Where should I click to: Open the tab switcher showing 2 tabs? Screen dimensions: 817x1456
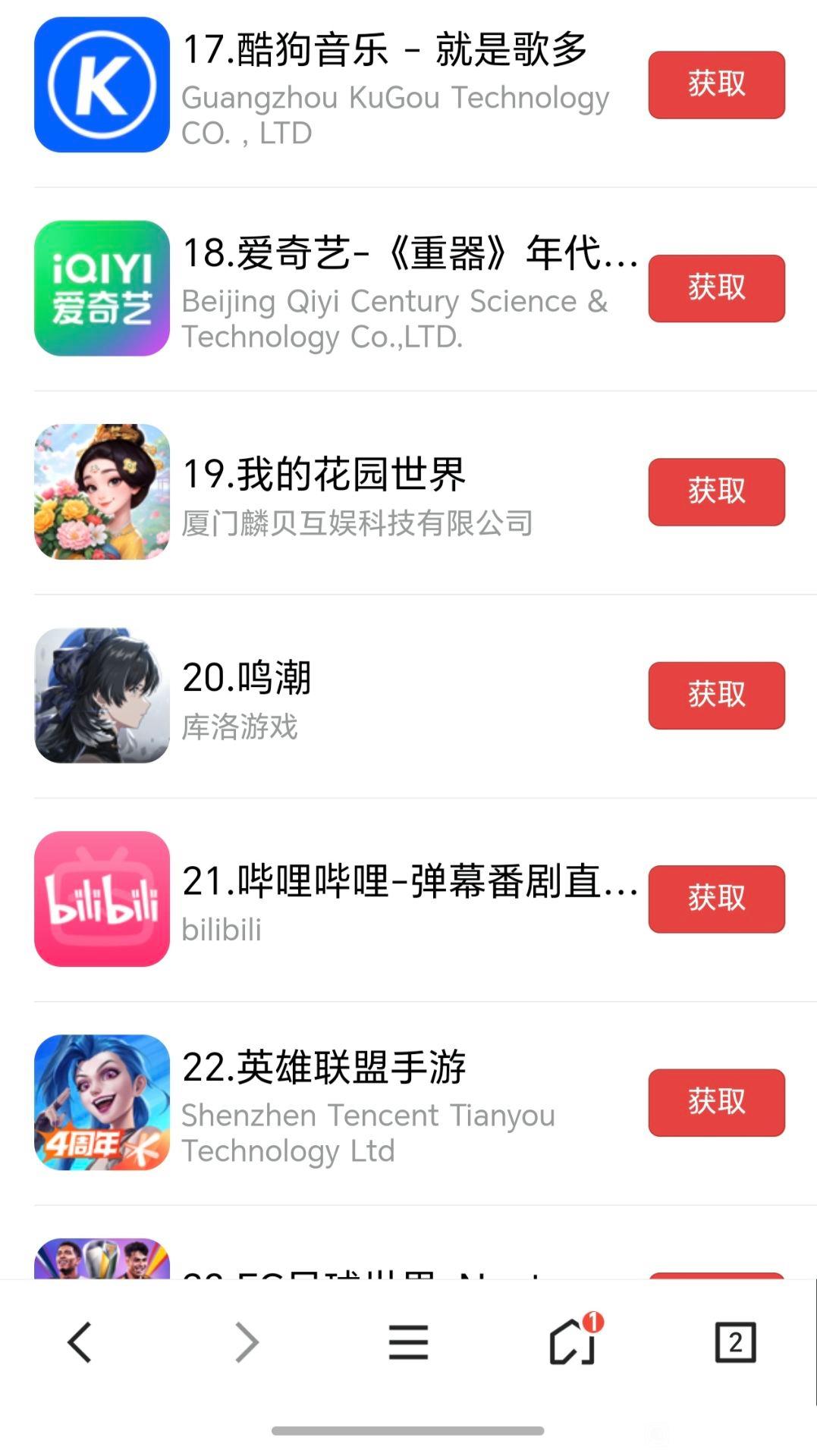(735, 1342)
